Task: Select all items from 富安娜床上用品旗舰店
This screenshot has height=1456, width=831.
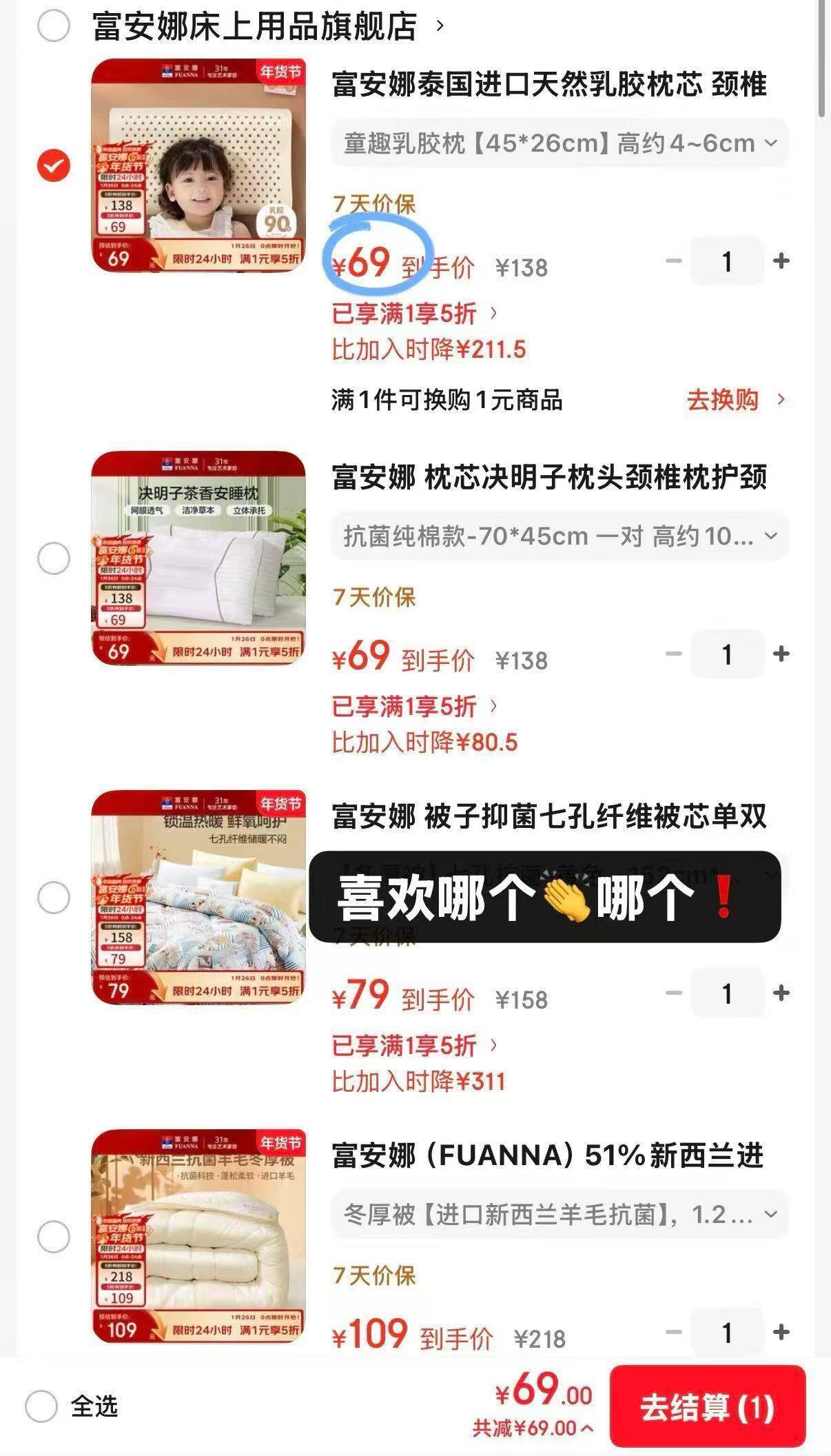Action: coord(54,26)
